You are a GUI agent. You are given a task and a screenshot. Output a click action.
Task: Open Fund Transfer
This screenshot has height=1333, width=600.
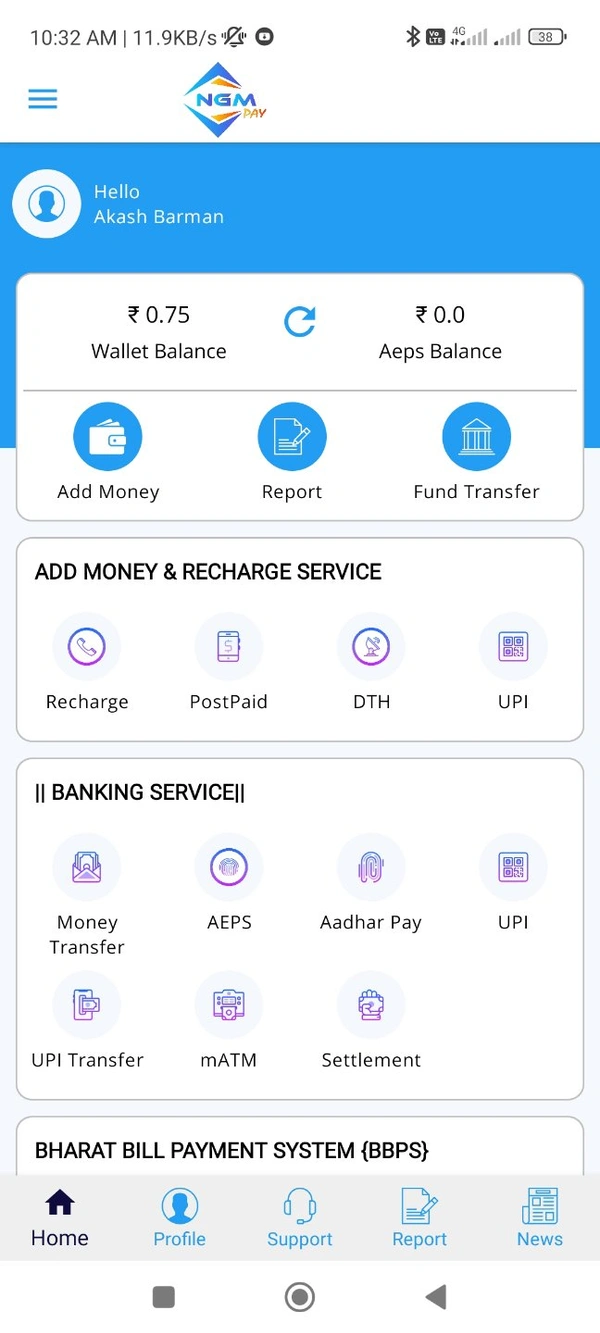476,438
